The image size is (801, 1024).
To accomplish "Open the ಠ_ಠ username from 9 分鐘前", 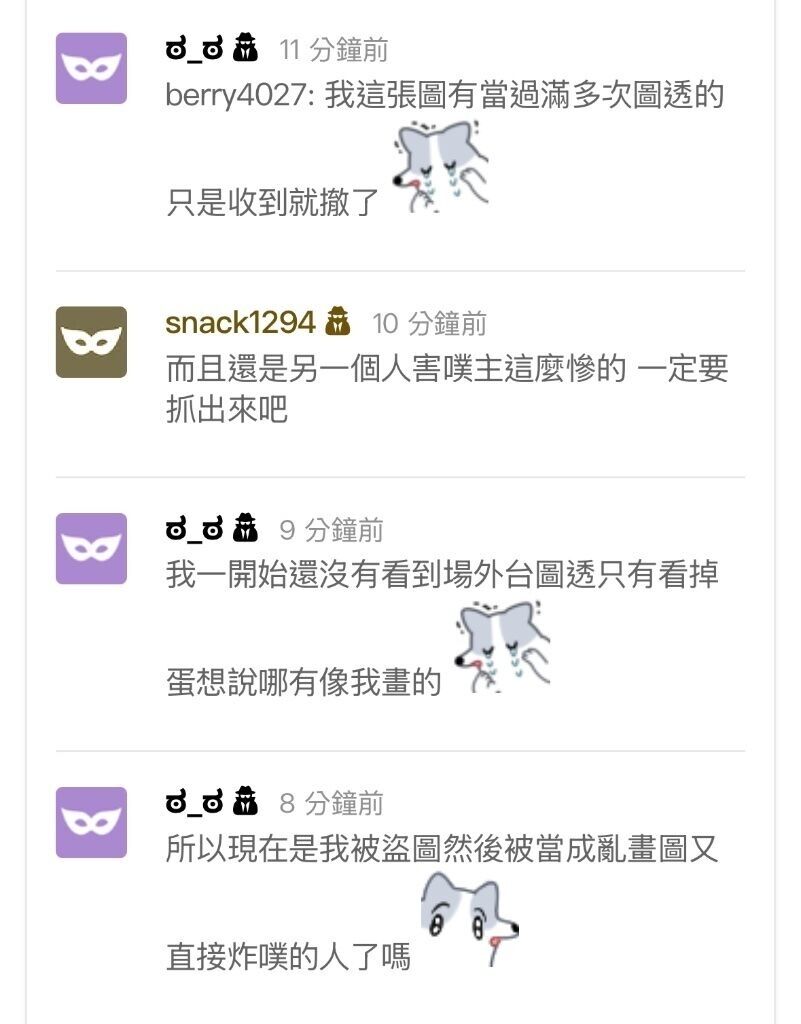I will (x=194, y=529).
